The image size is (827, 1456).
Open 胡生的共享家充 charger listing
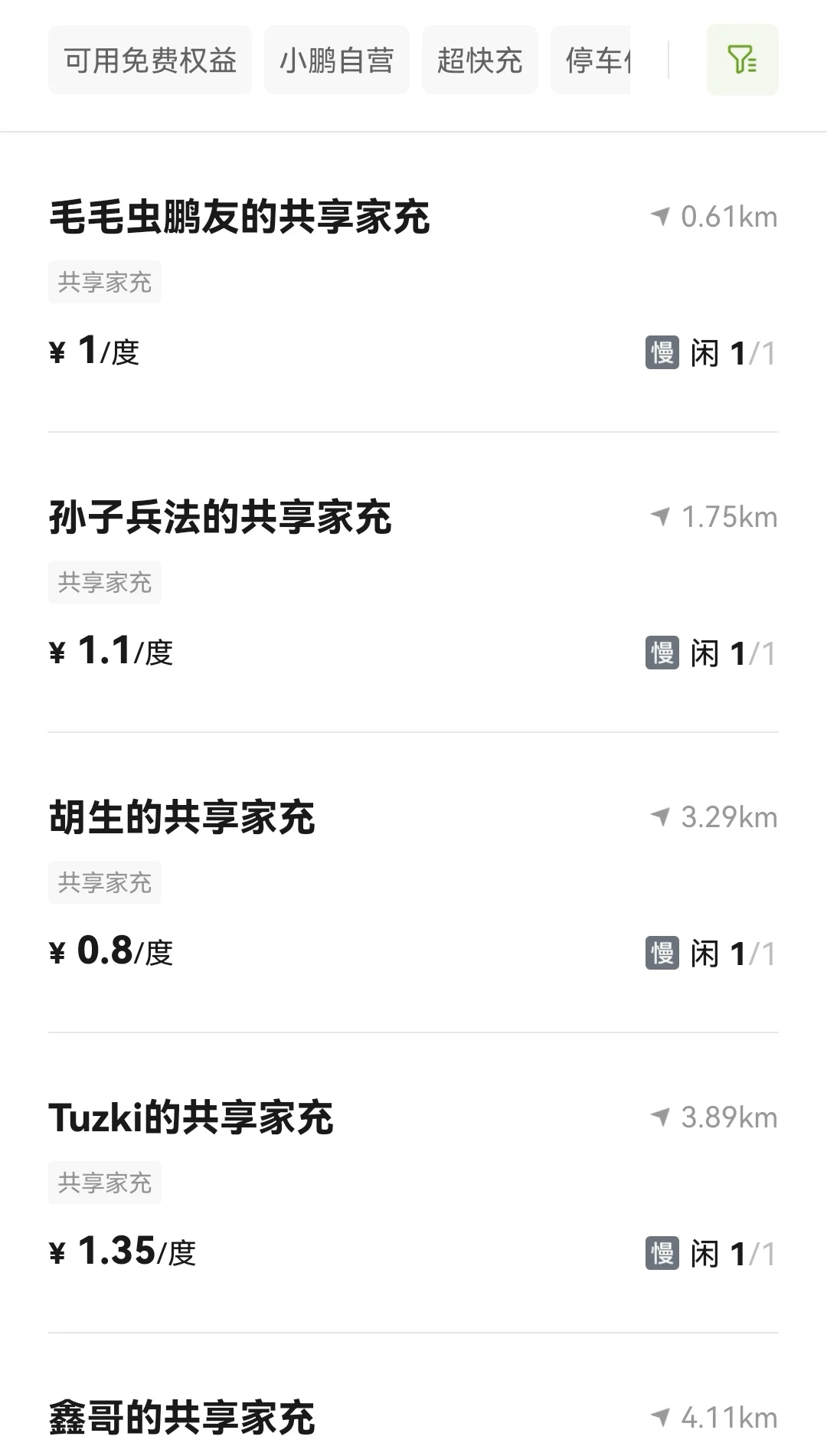(x=413, y=882)
